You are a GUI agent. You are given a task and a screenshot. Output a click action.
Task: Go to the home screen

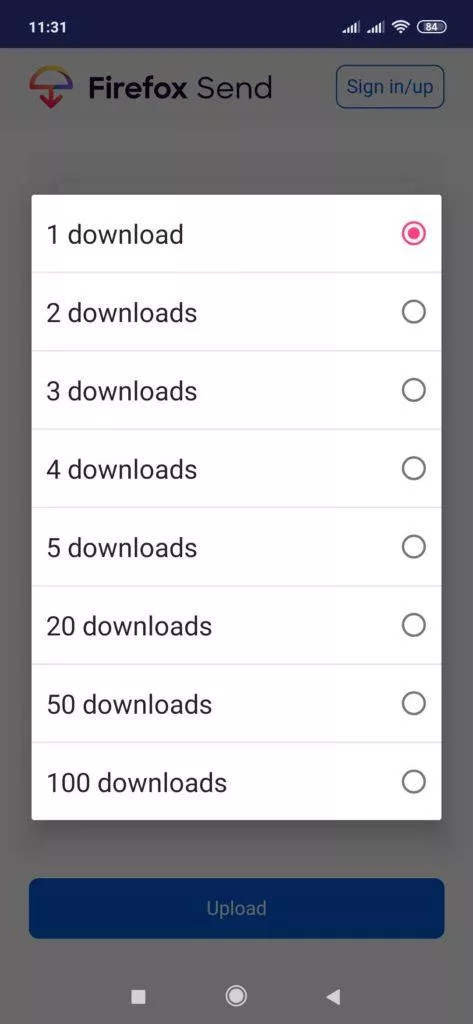click(236, 997)
